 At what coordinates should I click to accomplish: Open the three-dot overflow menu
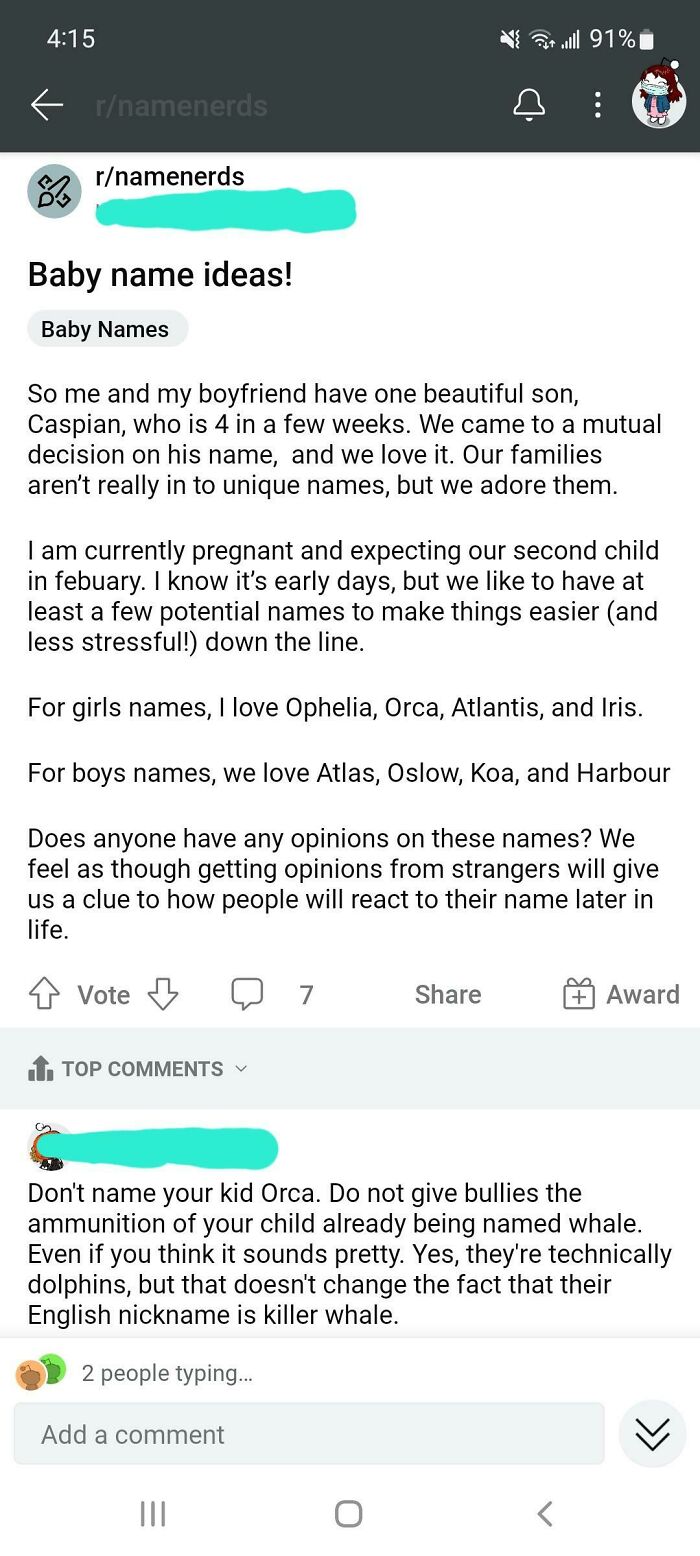point(597,105)
